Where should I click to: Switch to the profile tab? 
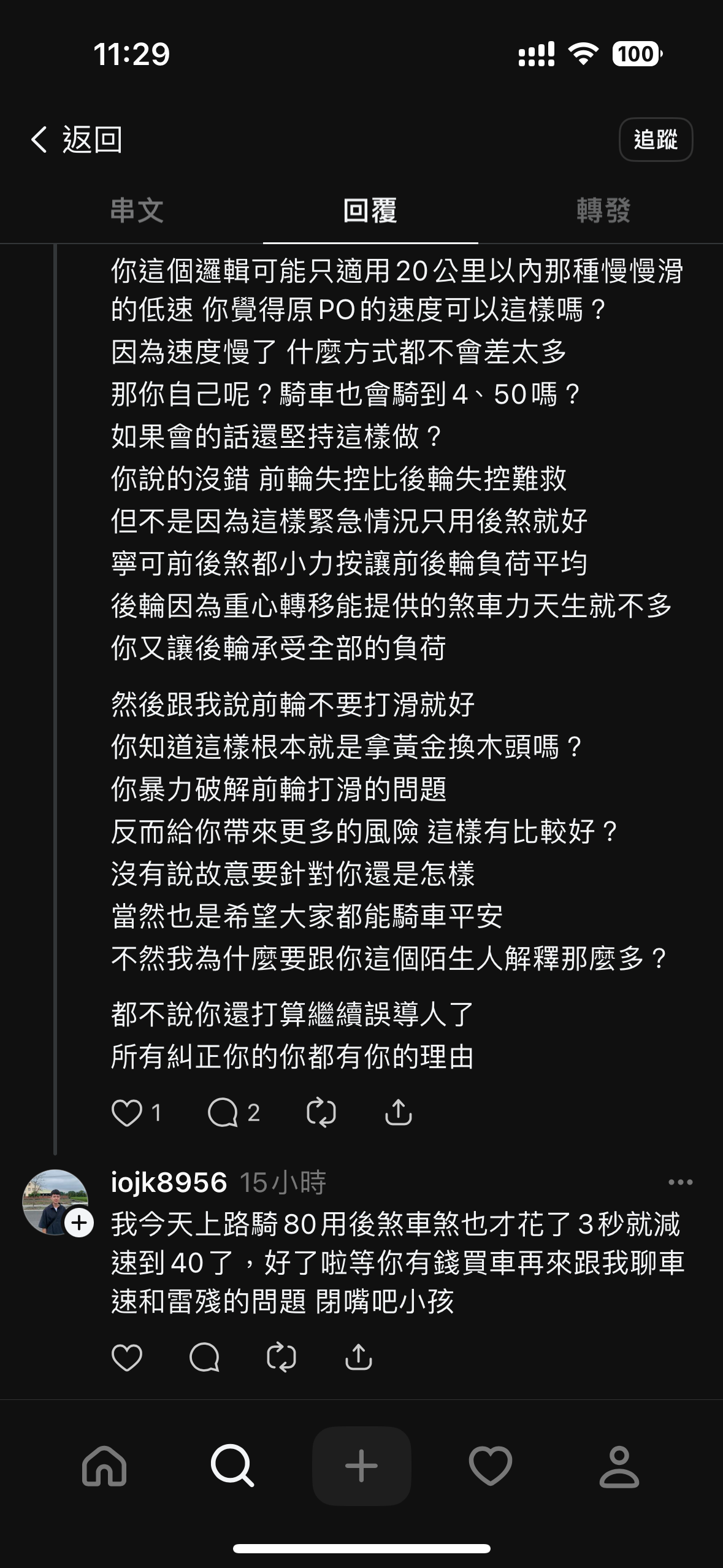click(x=619, y=1466)
